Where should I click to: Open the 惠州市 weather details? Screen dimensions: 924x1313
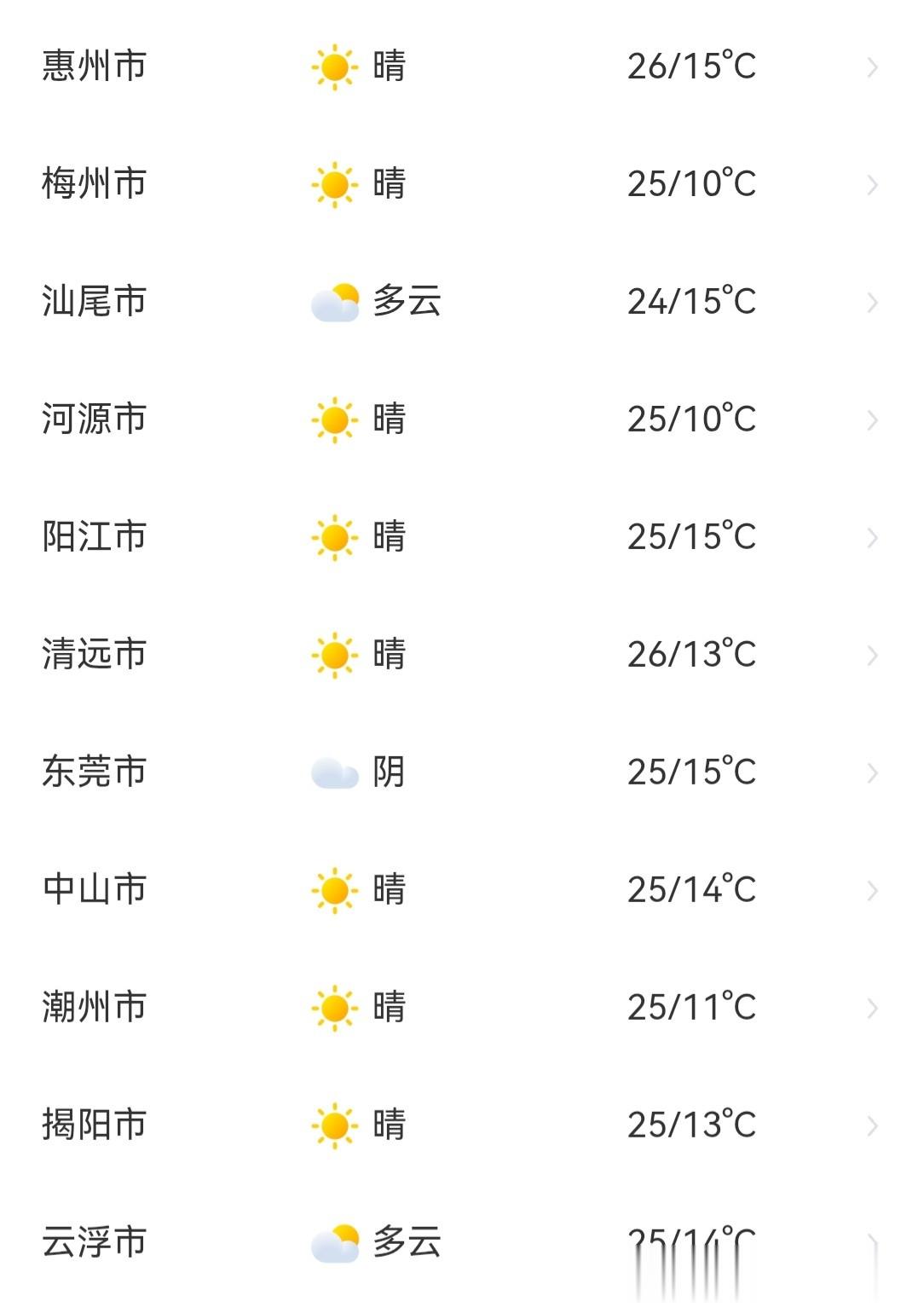coord(462,67)
